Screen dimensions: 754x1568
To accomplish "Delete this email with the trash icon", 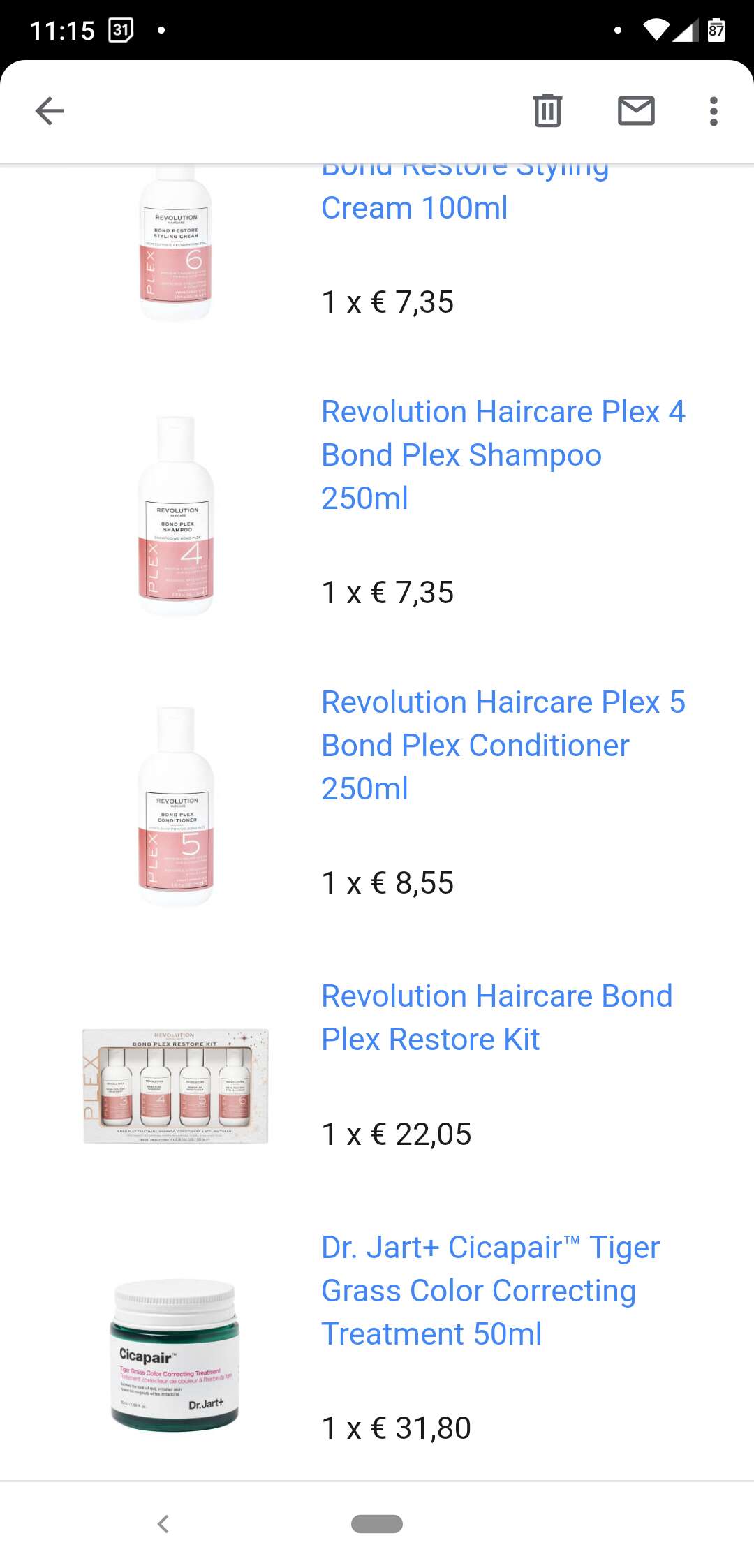I will (x=547, y=111).
